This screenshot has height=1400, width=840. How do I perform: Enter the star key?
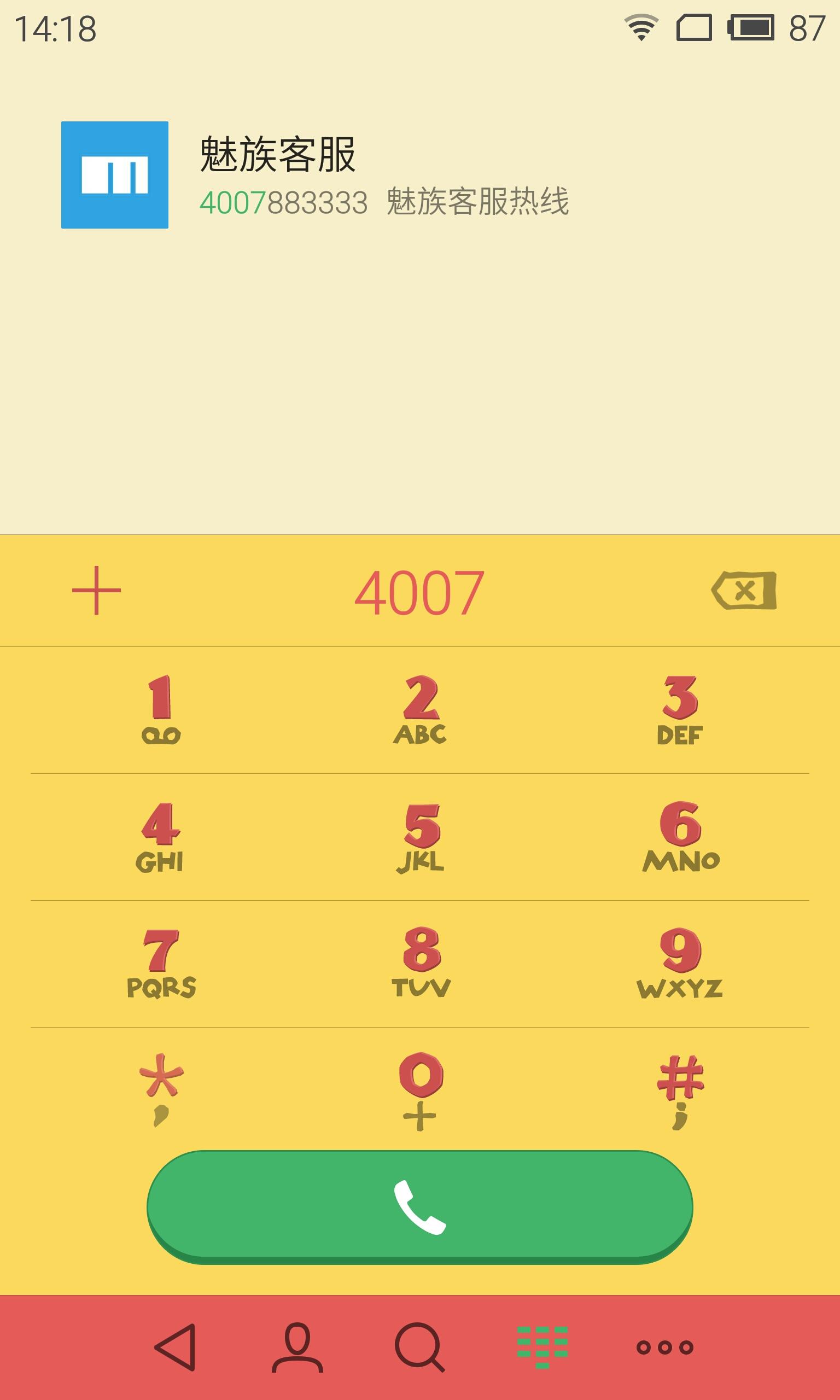click(x=161, y=1090)
